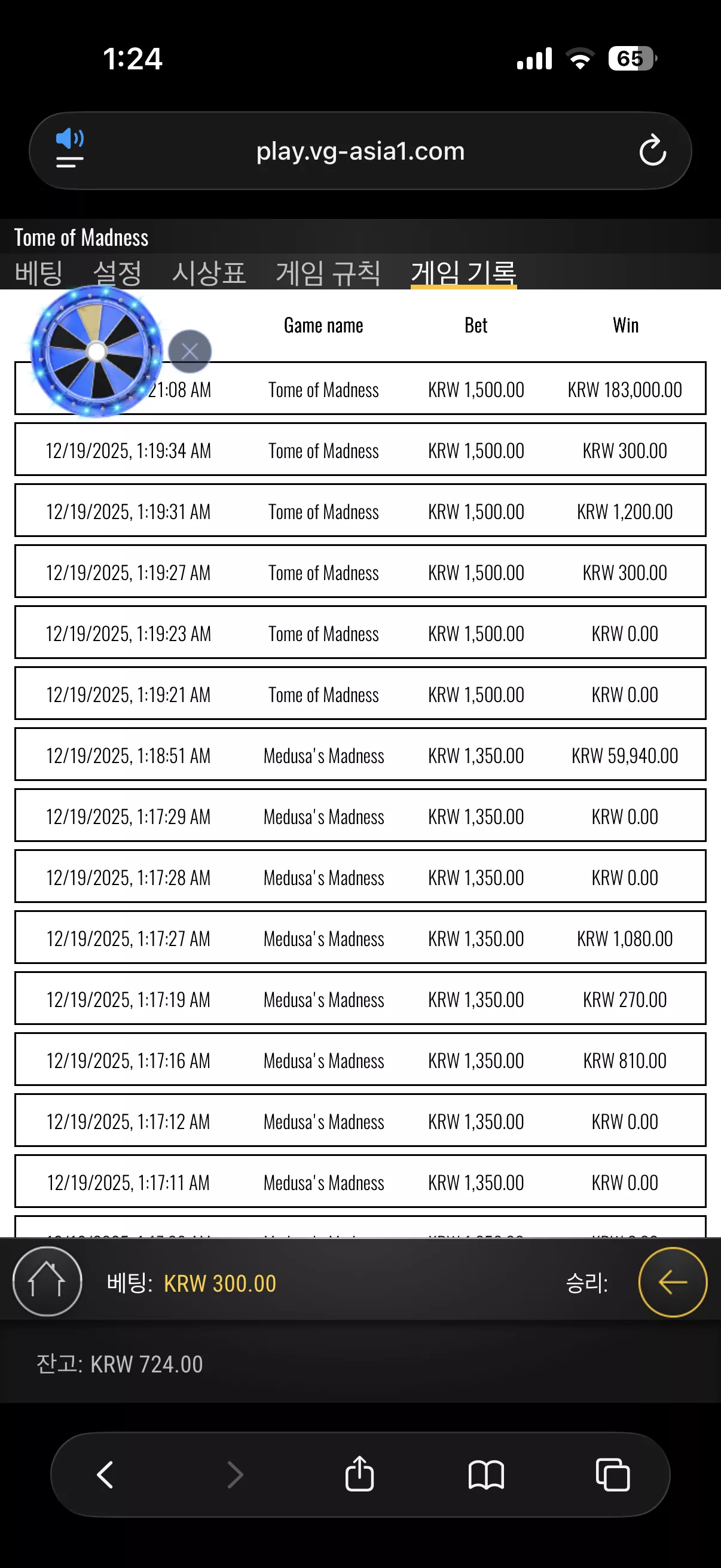Open the 1:18:51 AM Medusa's Madness record
The image size is (721, 1568).
[360, 755]
